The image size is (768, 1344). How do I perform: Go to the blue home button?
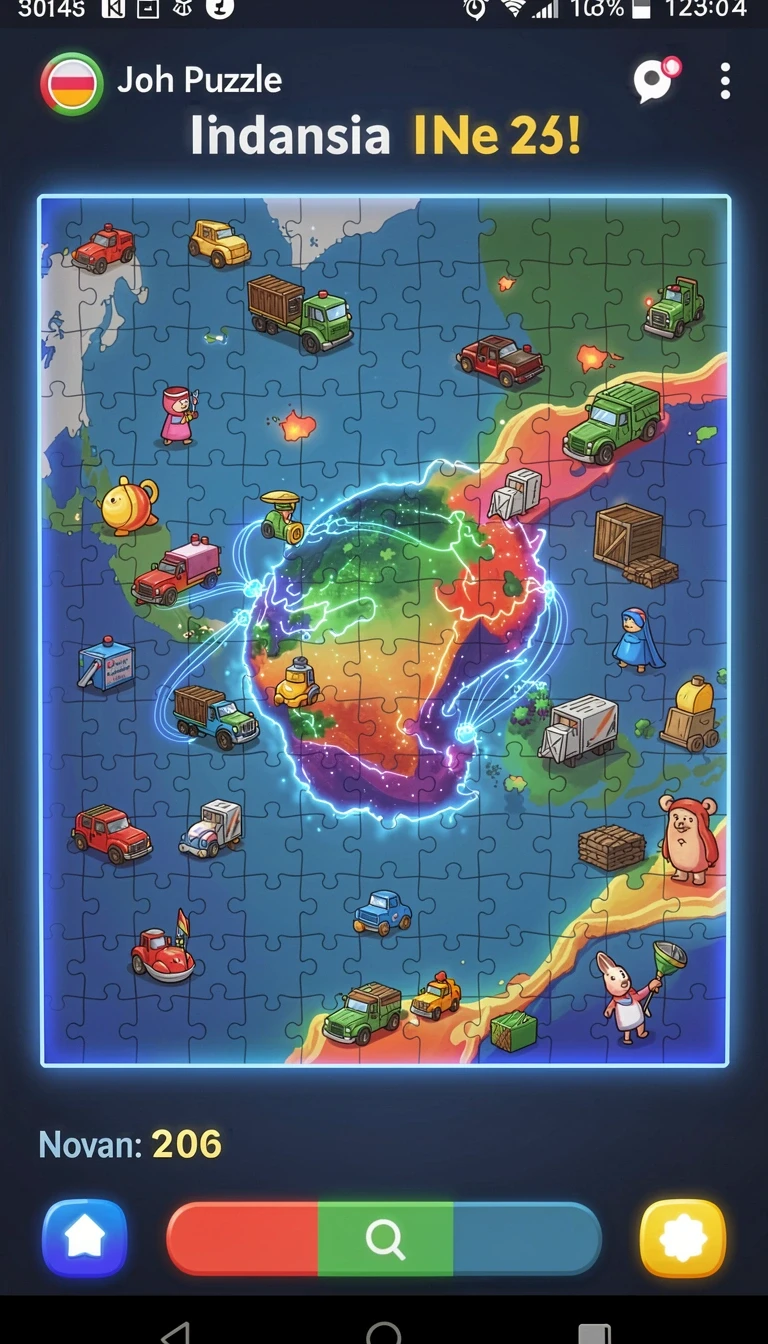(x=85, y=1238)
